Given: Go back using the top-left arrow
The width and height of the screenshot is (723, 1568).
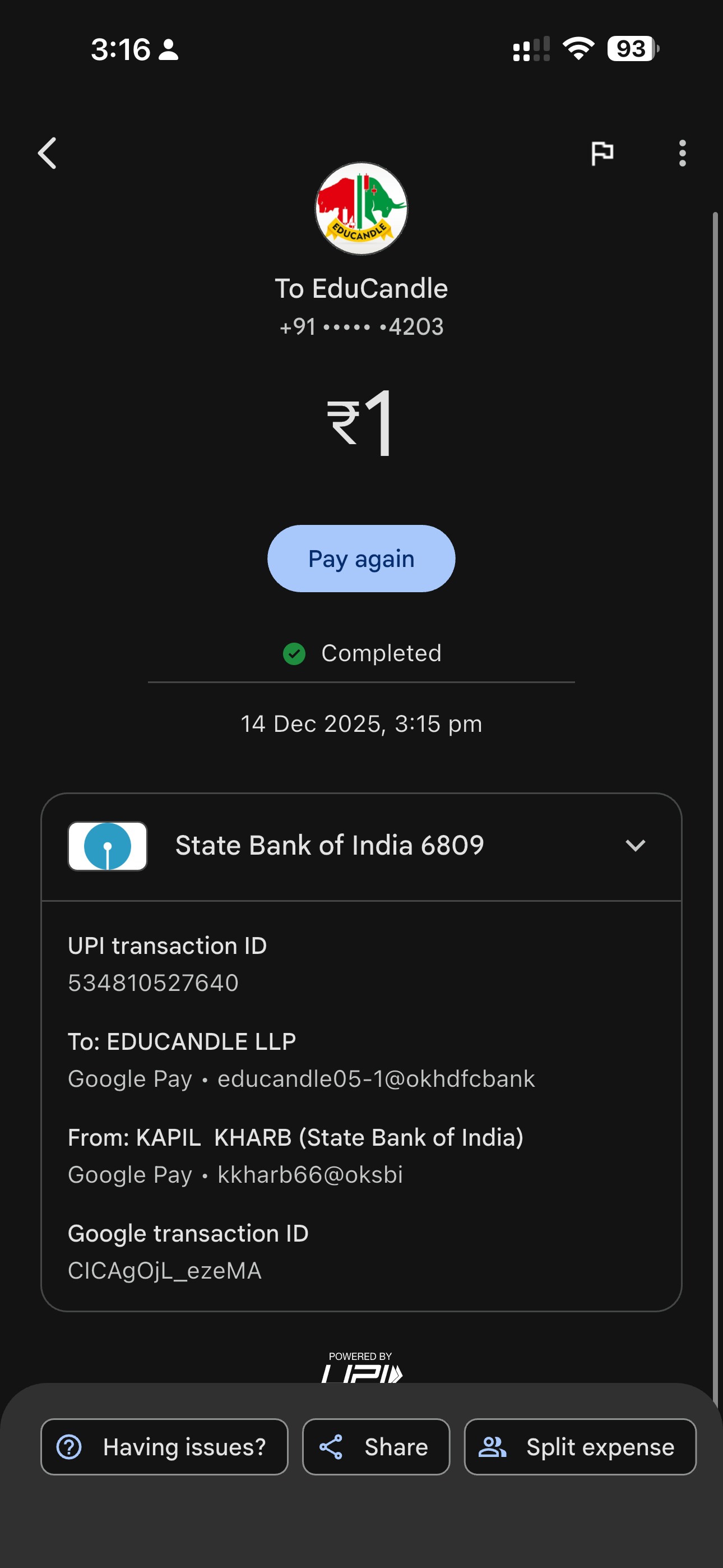Looking at the screenshot, I should [x=48, y=153].
